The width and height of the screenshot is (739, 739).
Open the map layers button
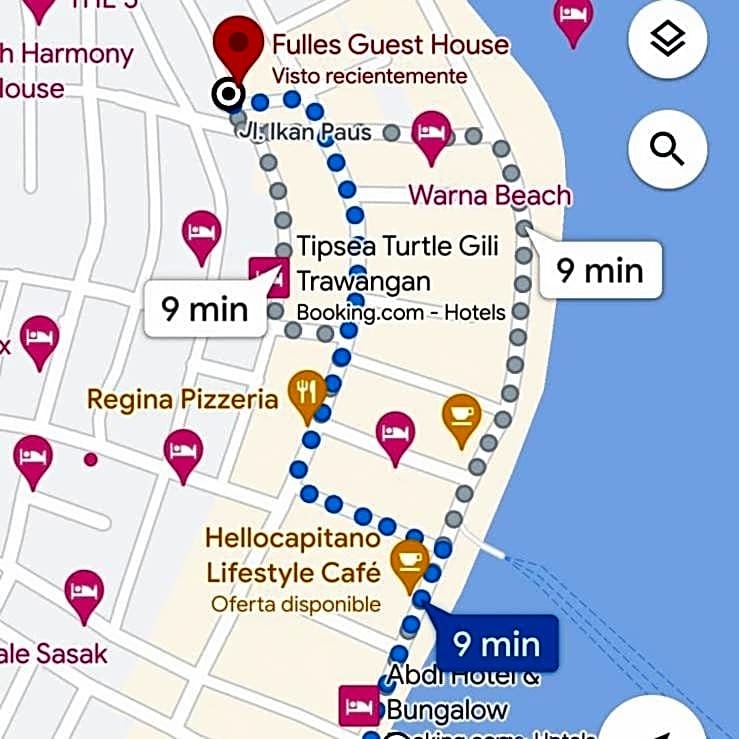click(x=667, y=41)
